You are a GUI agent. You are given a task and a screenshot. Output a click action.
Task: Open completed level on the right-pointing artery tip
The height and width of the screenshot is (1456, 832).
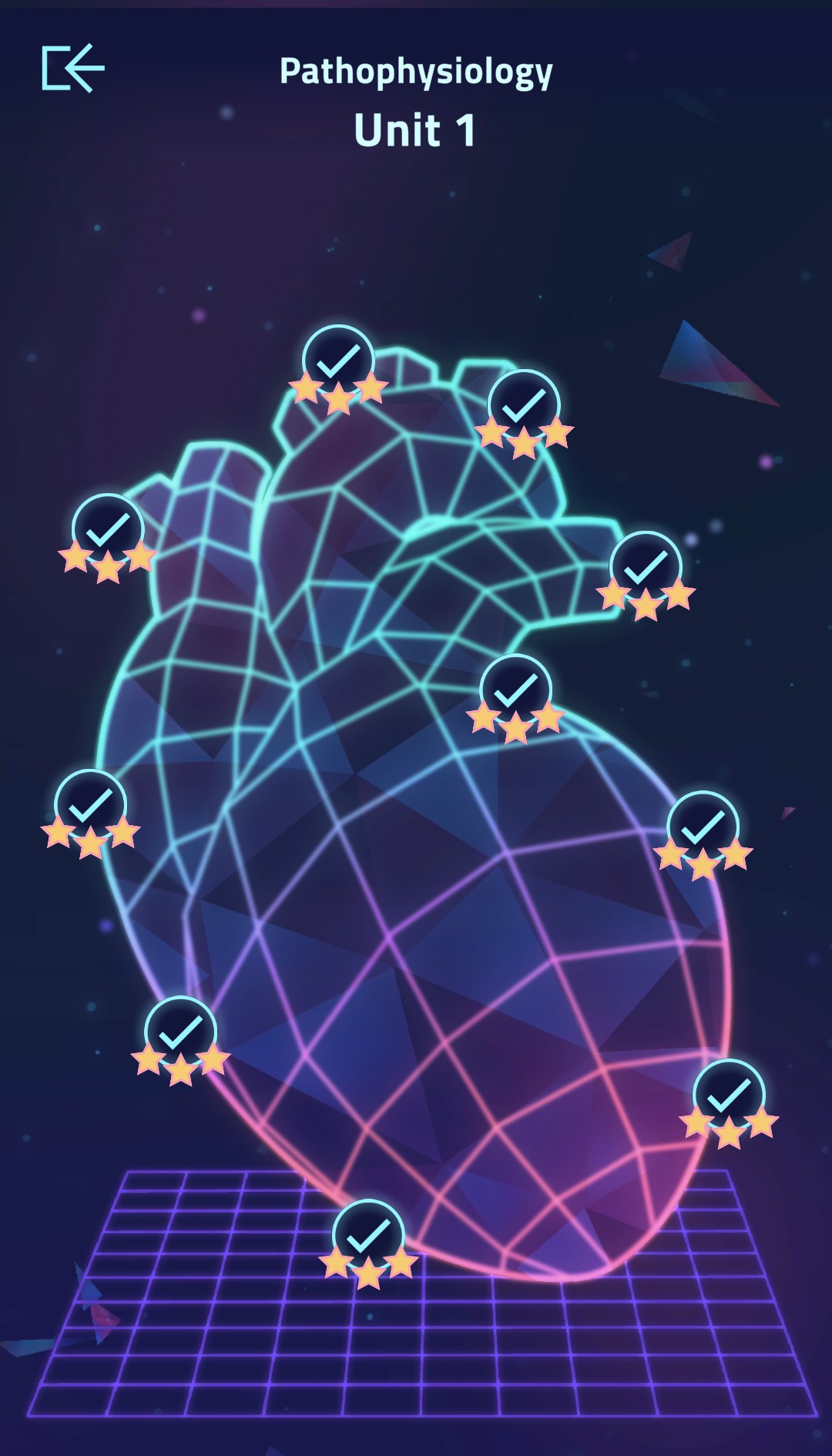pyautogui.click(x=646, y=568)
